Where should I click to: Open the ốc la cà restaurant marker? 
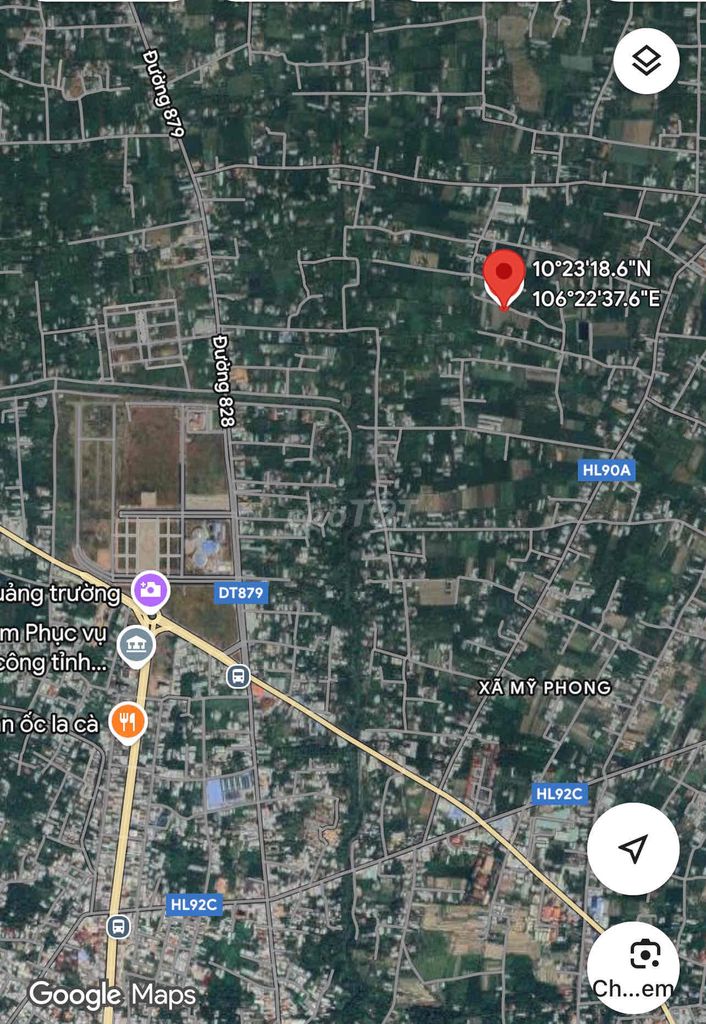(x=127, y=721)
